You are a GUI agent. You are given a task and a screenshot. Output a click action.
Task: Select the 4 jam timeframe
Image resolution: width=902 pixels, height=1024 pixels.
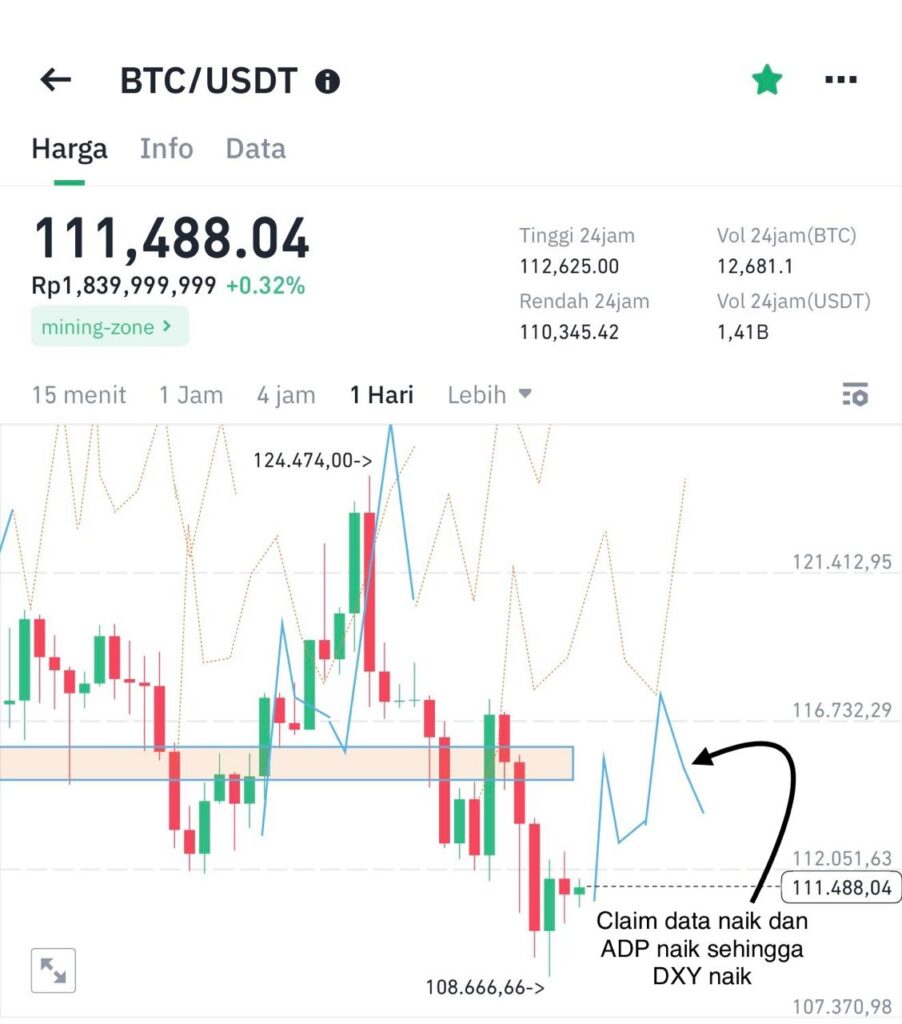coord(286,395)
